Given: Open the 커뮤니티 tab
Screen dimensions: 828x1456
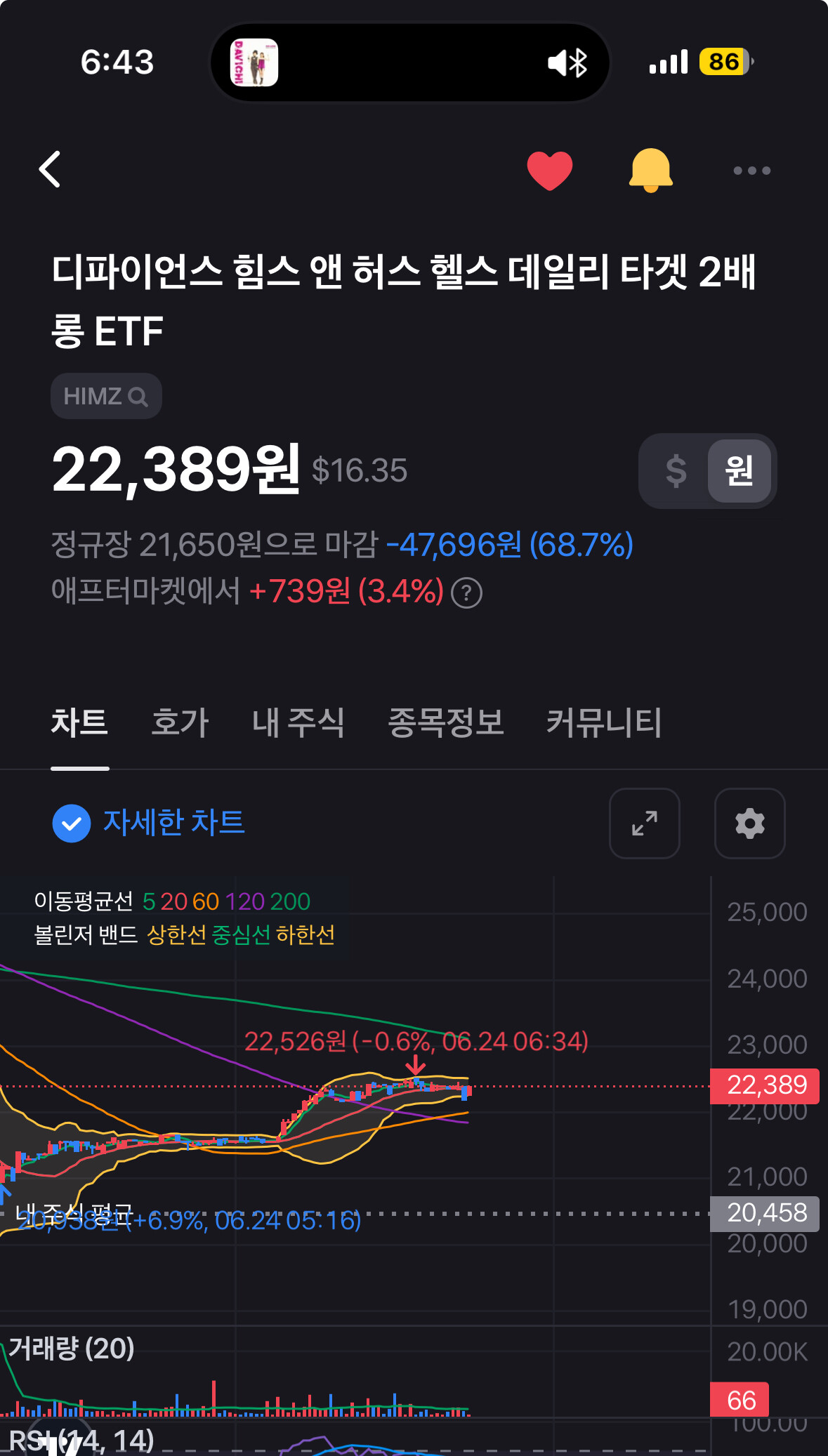Looking at the screenshot, I should [x=604, y=722].
